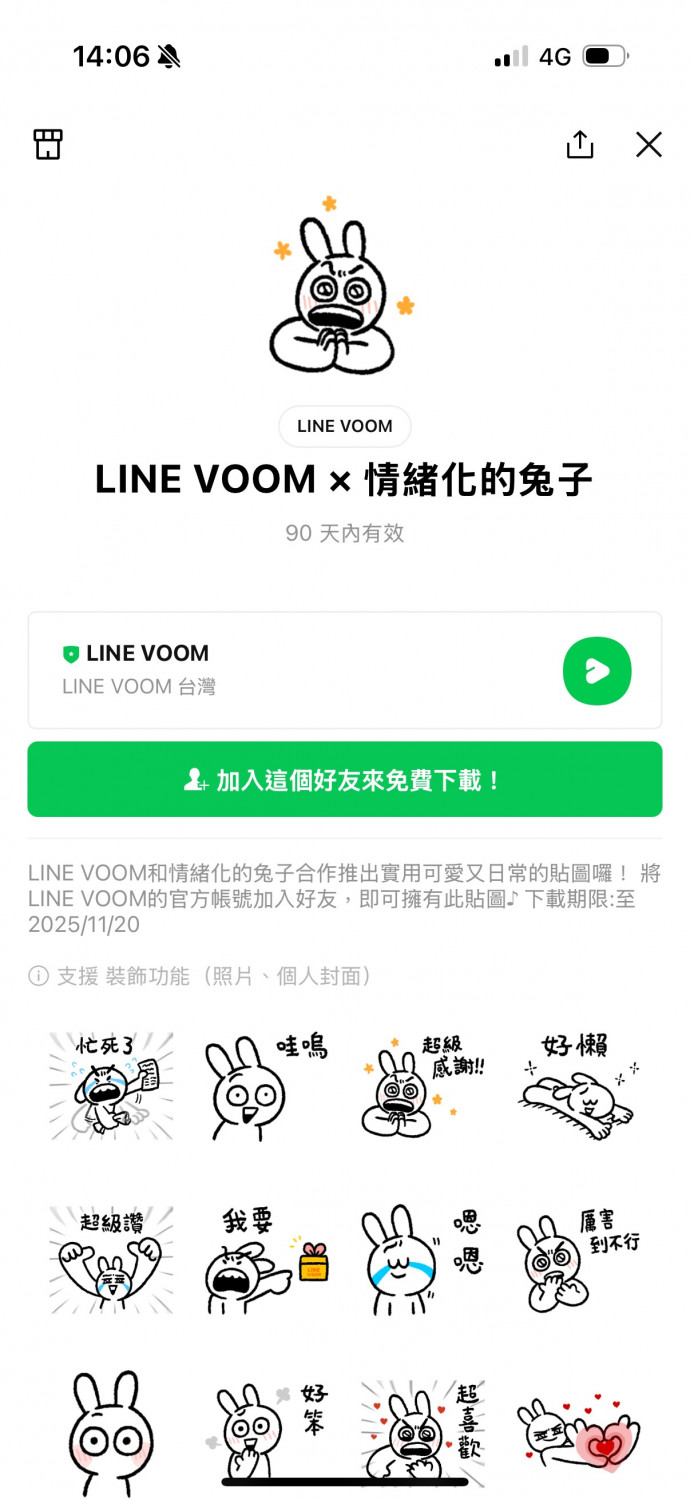Image resolution: width=690 pixels, height=1500 pixels.
Task: Preview the 超喜歡 sticker
Action: click(422, 1430)
